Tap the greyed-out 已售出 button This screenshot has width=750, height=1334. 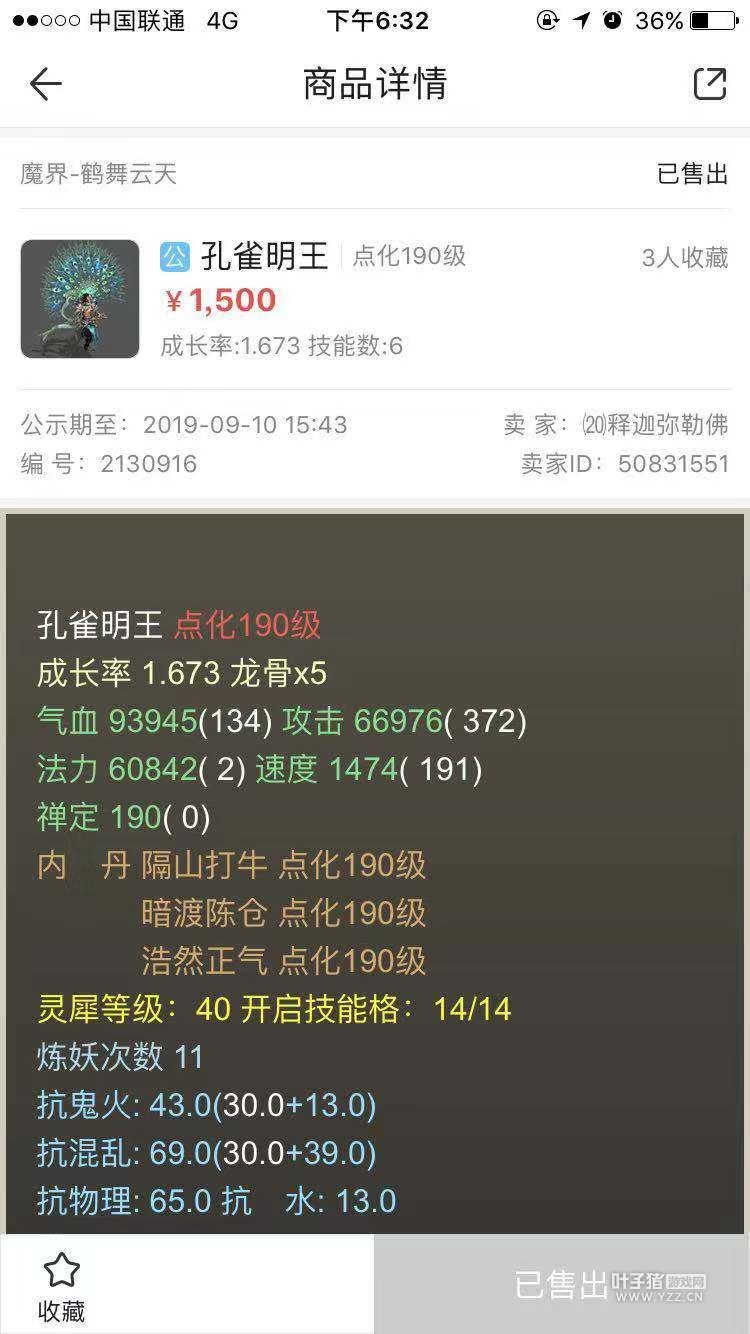[x=562, y=1285]
